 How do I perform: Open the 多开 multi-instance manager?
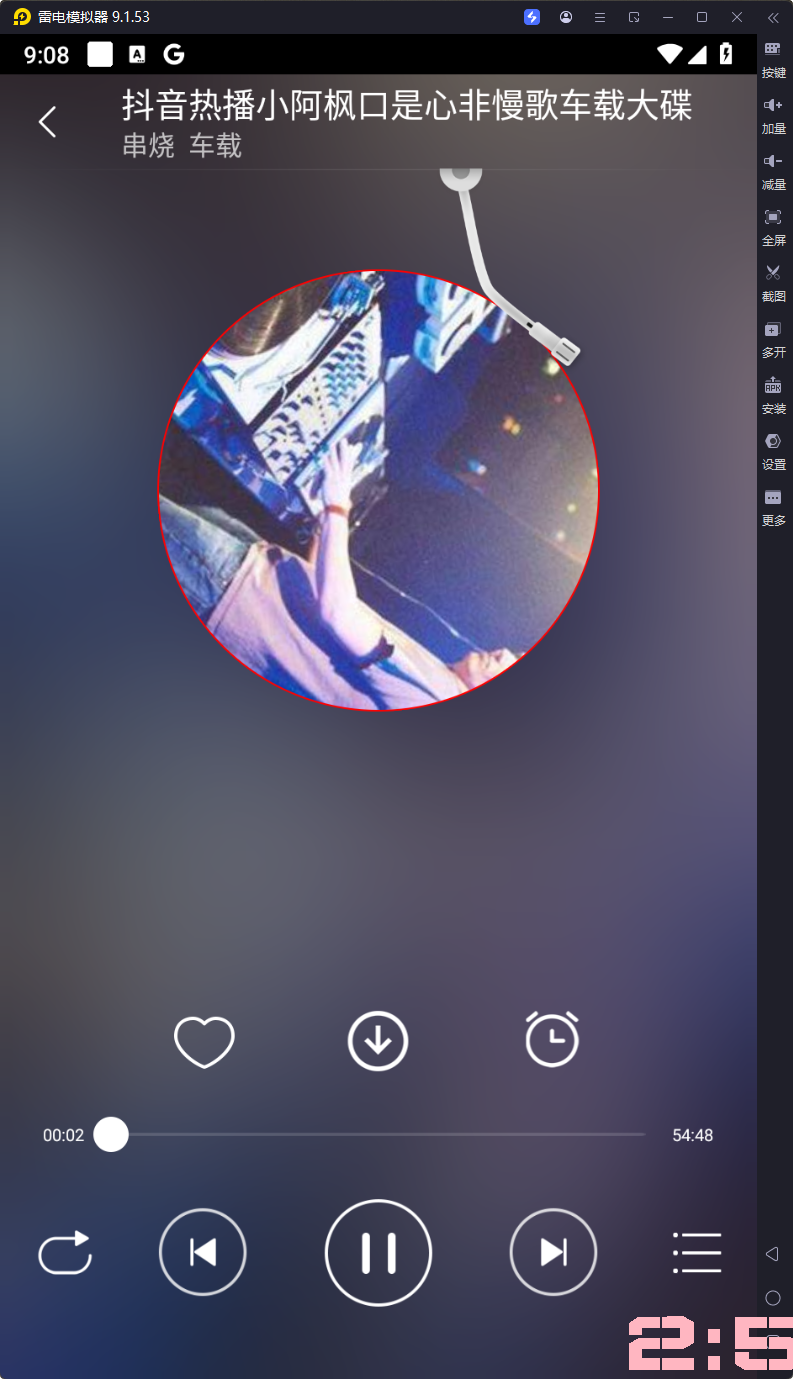tap(773, 339)
